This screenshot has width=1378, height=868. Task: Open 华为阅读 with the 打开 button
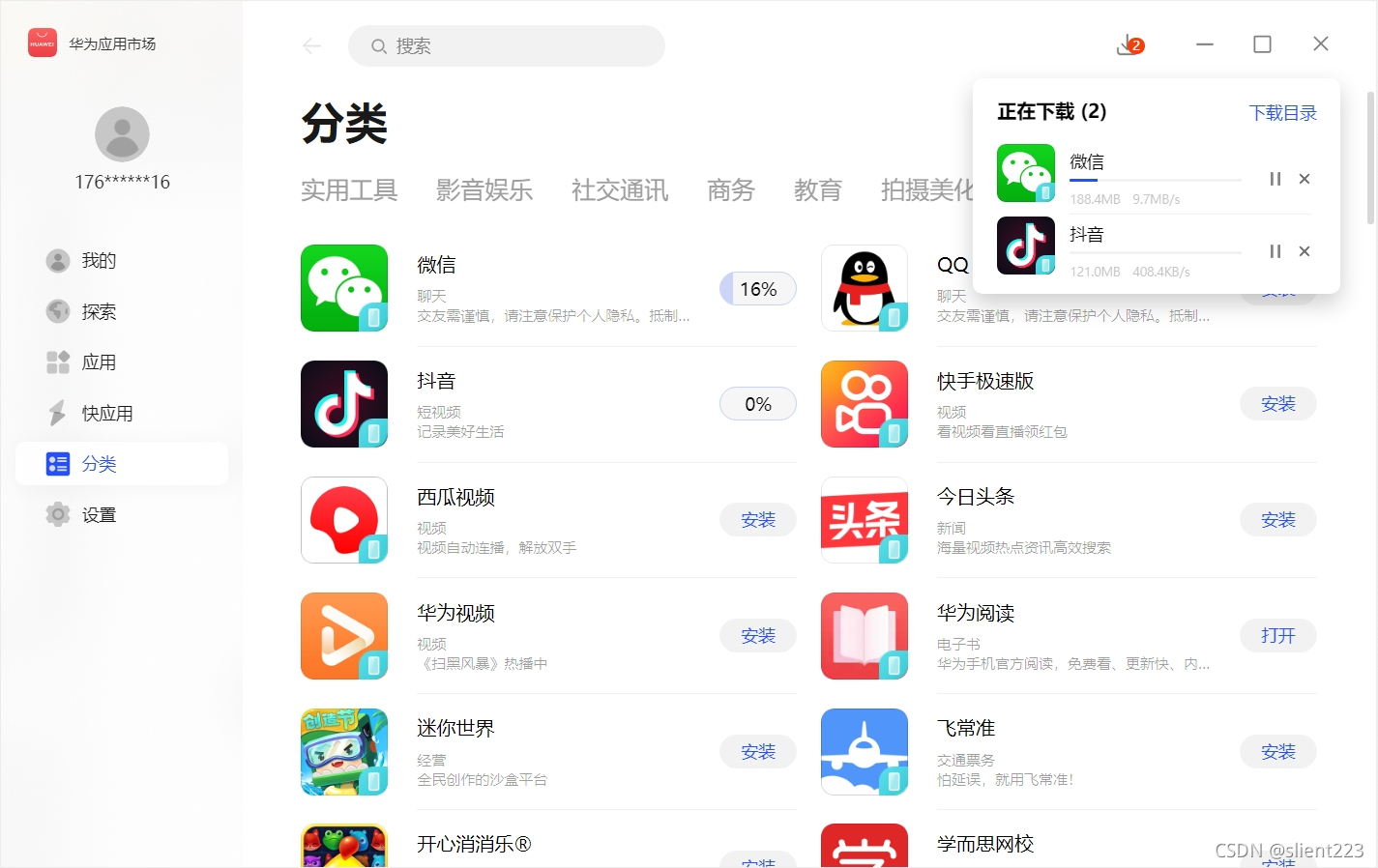click(1277, 636)
